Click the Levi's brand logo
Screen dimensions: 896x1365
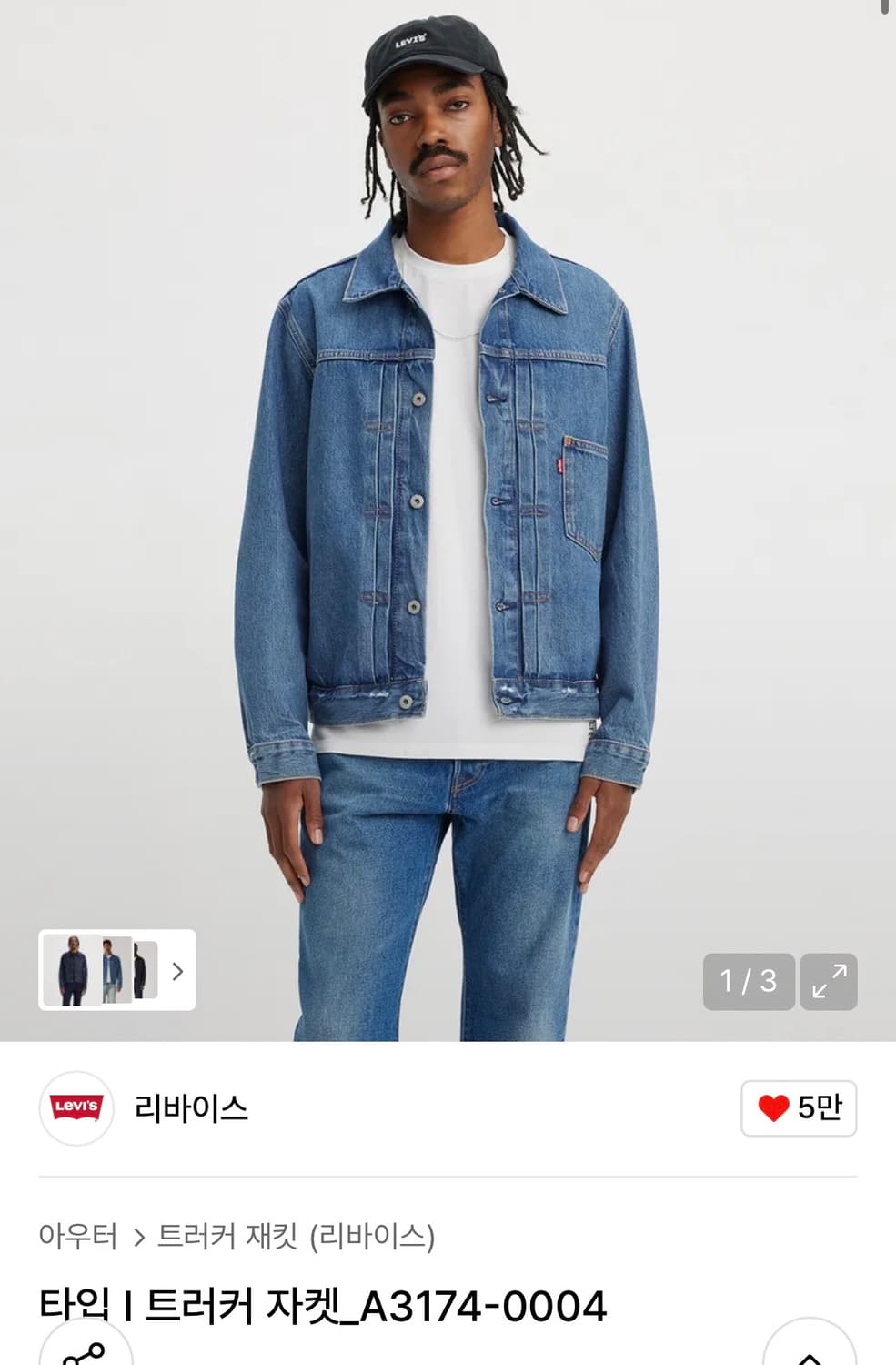78,1107
